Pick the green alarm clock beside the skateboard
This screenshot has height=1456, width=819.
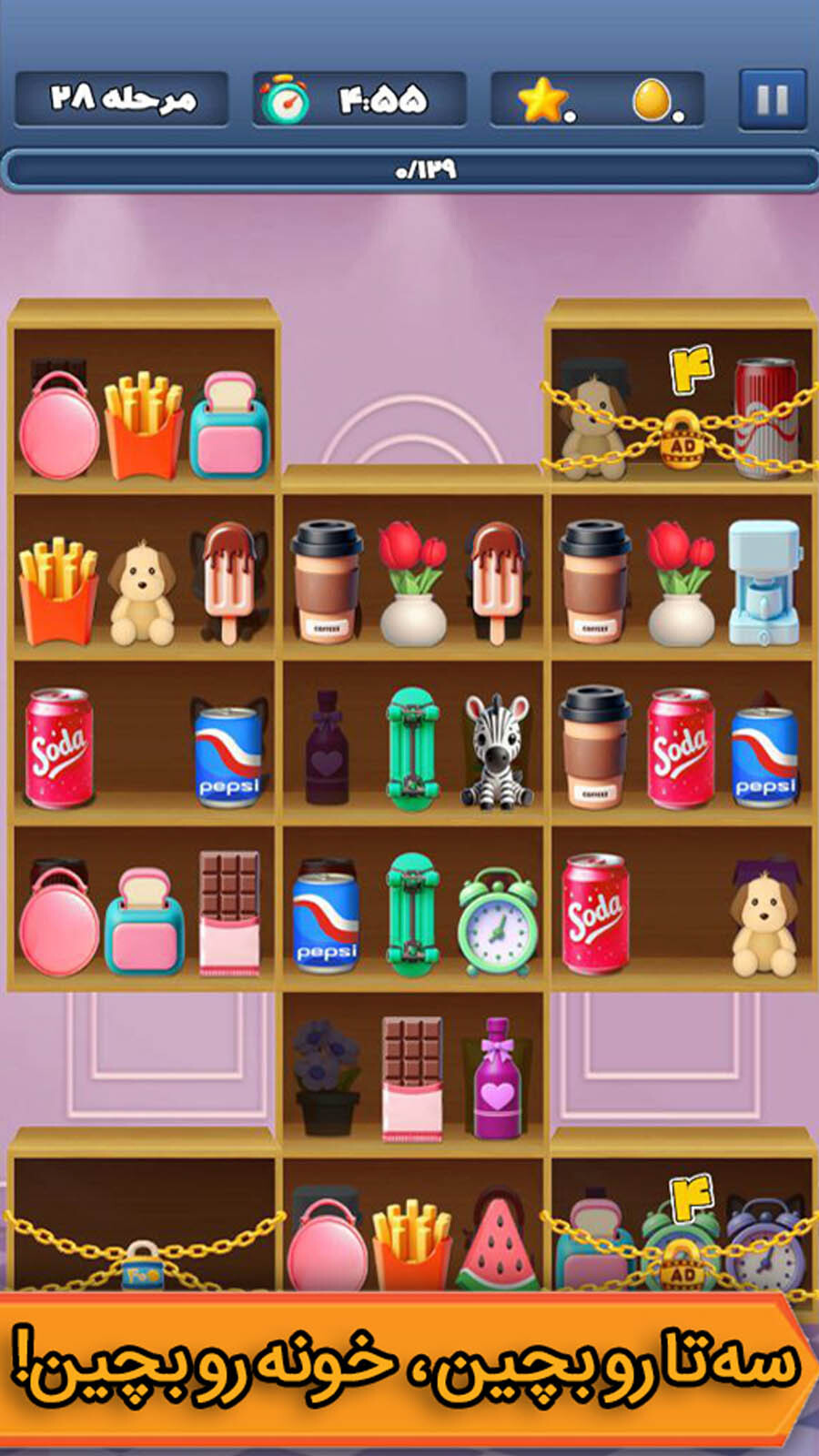click(x=497, y=921)
